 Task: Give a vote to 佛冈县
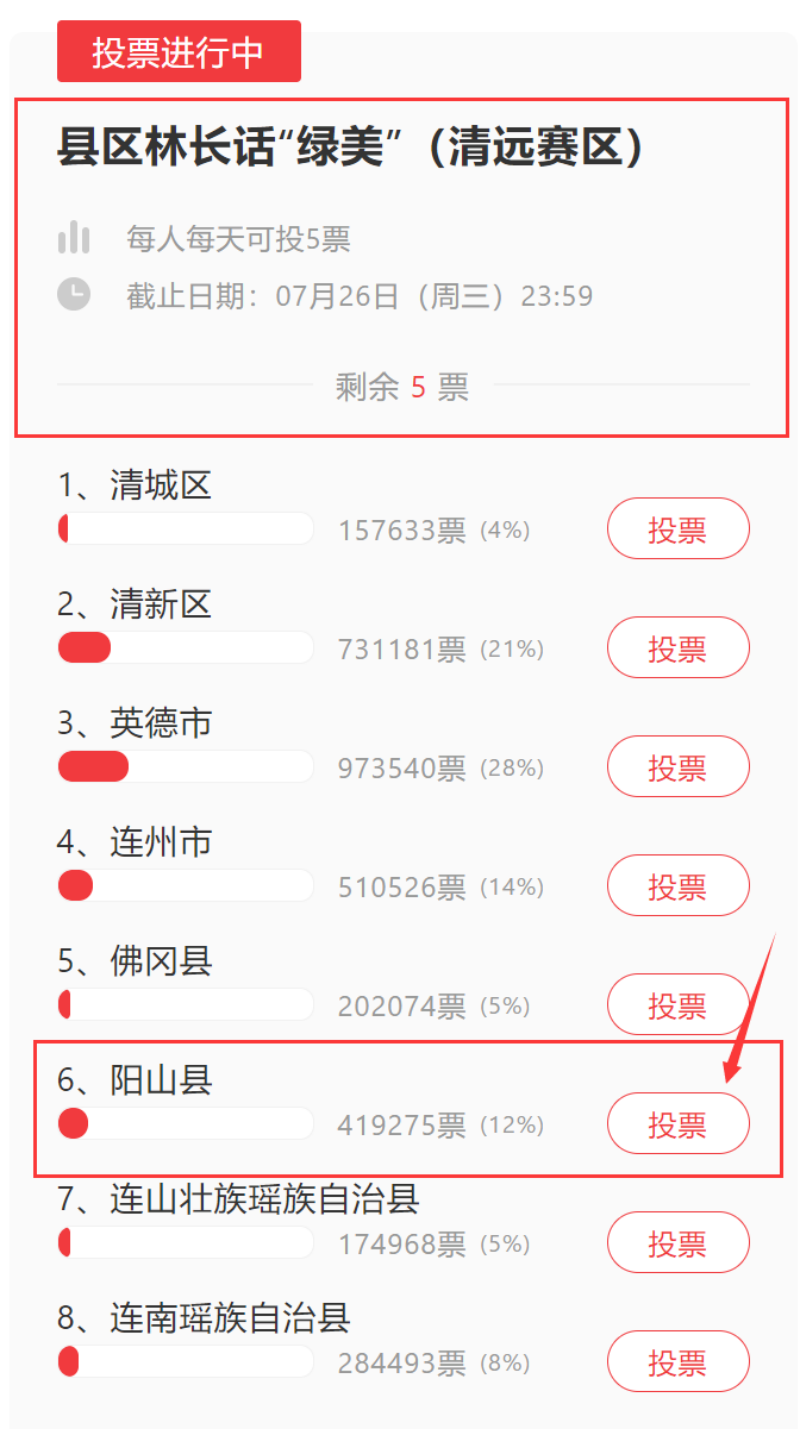[678, 1005]
